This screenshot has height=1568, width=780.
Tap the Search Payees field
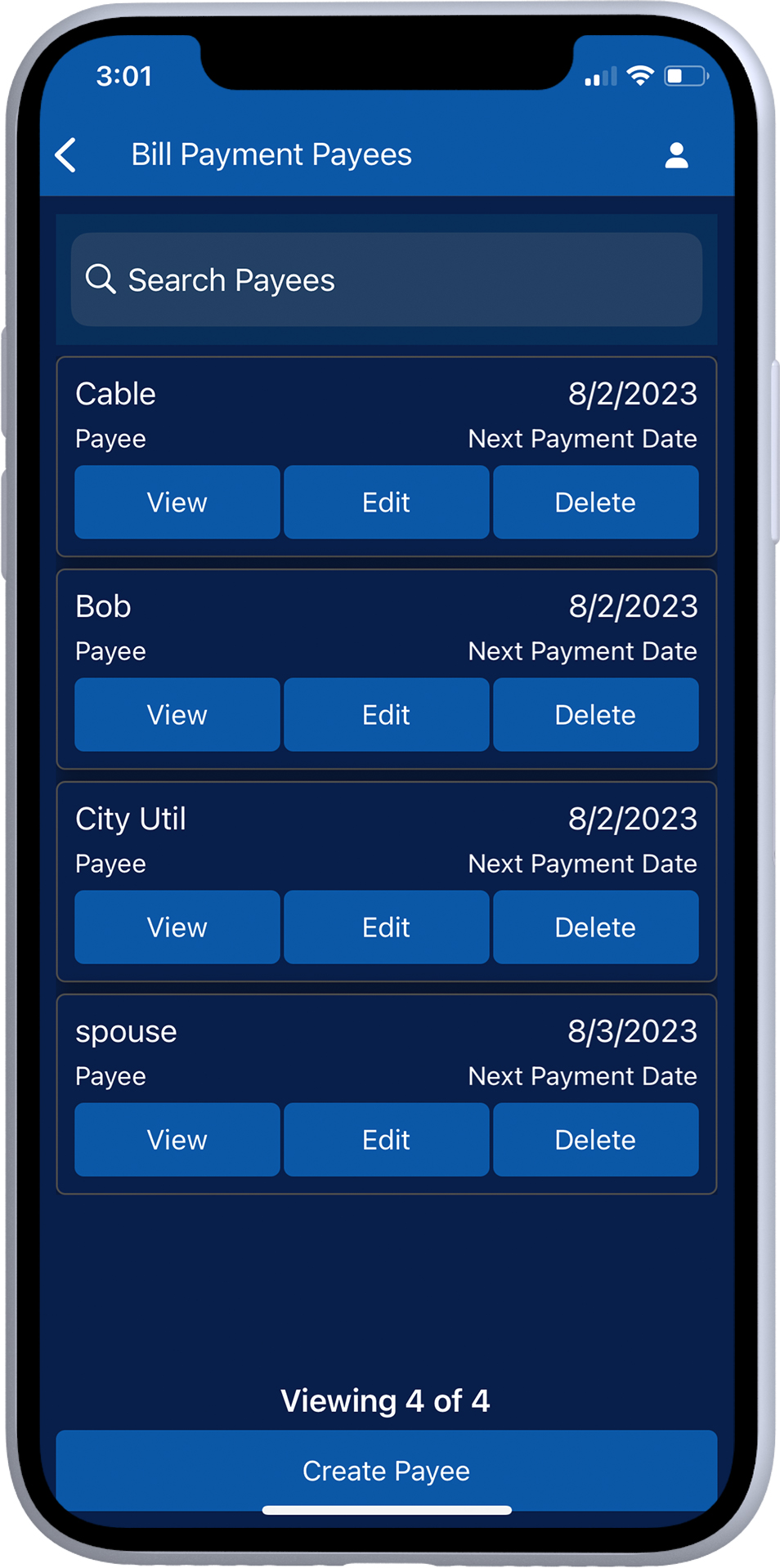(387, 279)
